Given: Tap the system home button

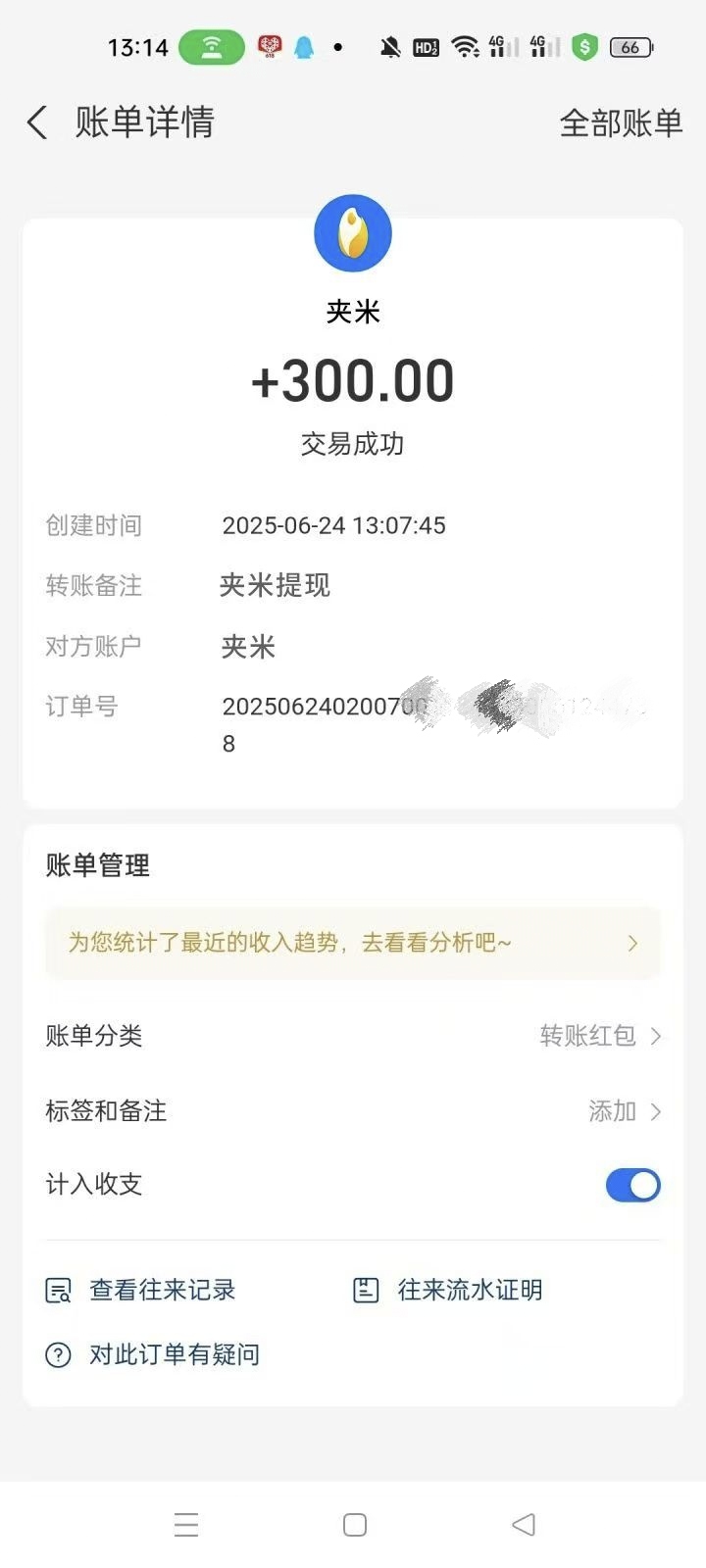Looking at the screenshot, I should [x=355, y=1525].
